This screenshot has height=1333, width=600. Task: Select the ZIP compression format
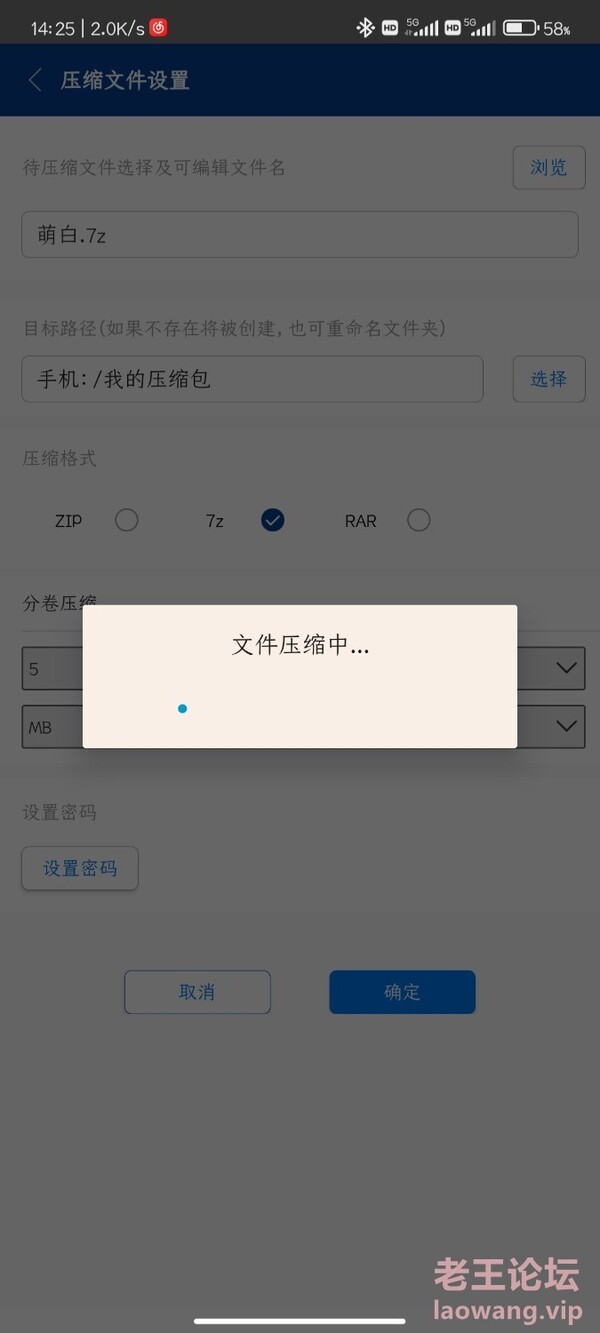coord(126,520)
